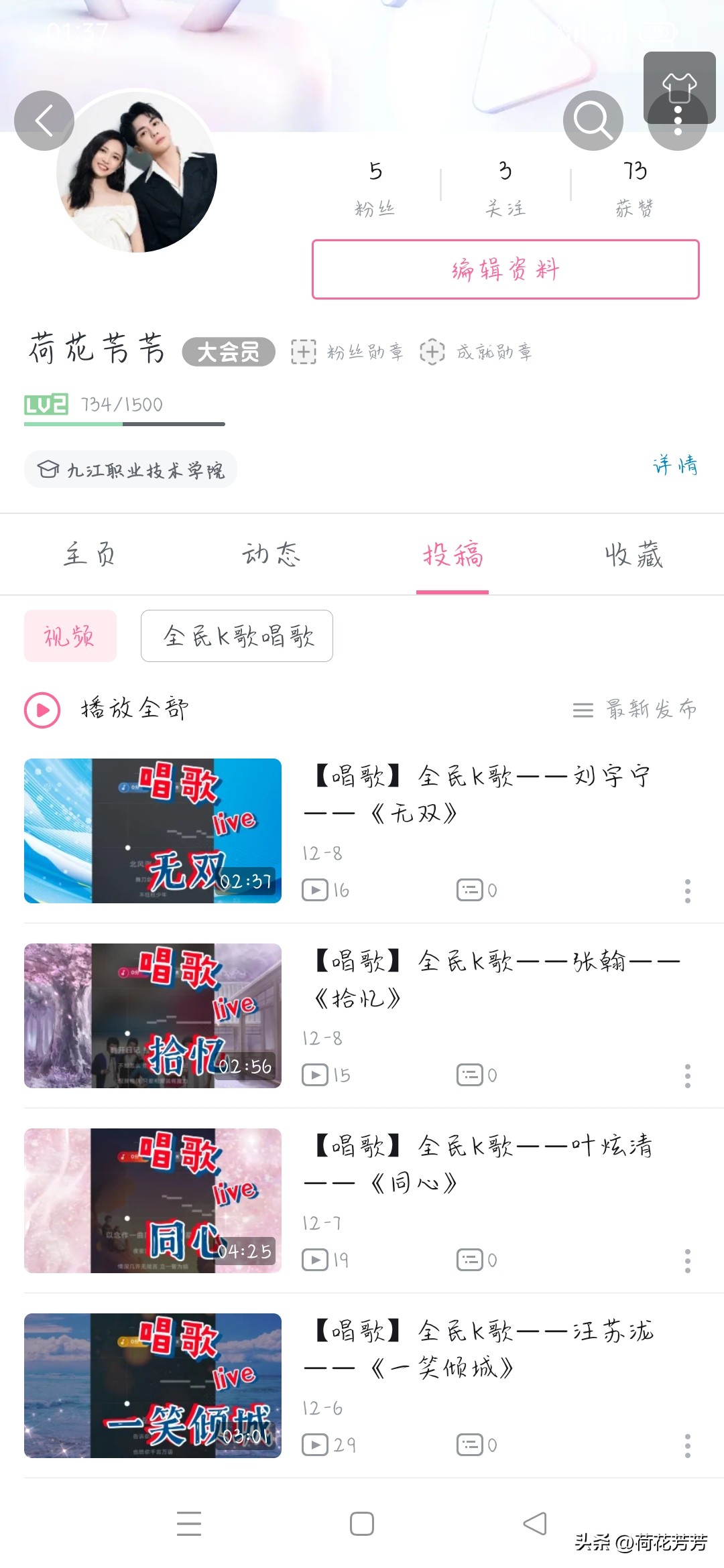Switch to the 动态 tab

coord(272,553)
